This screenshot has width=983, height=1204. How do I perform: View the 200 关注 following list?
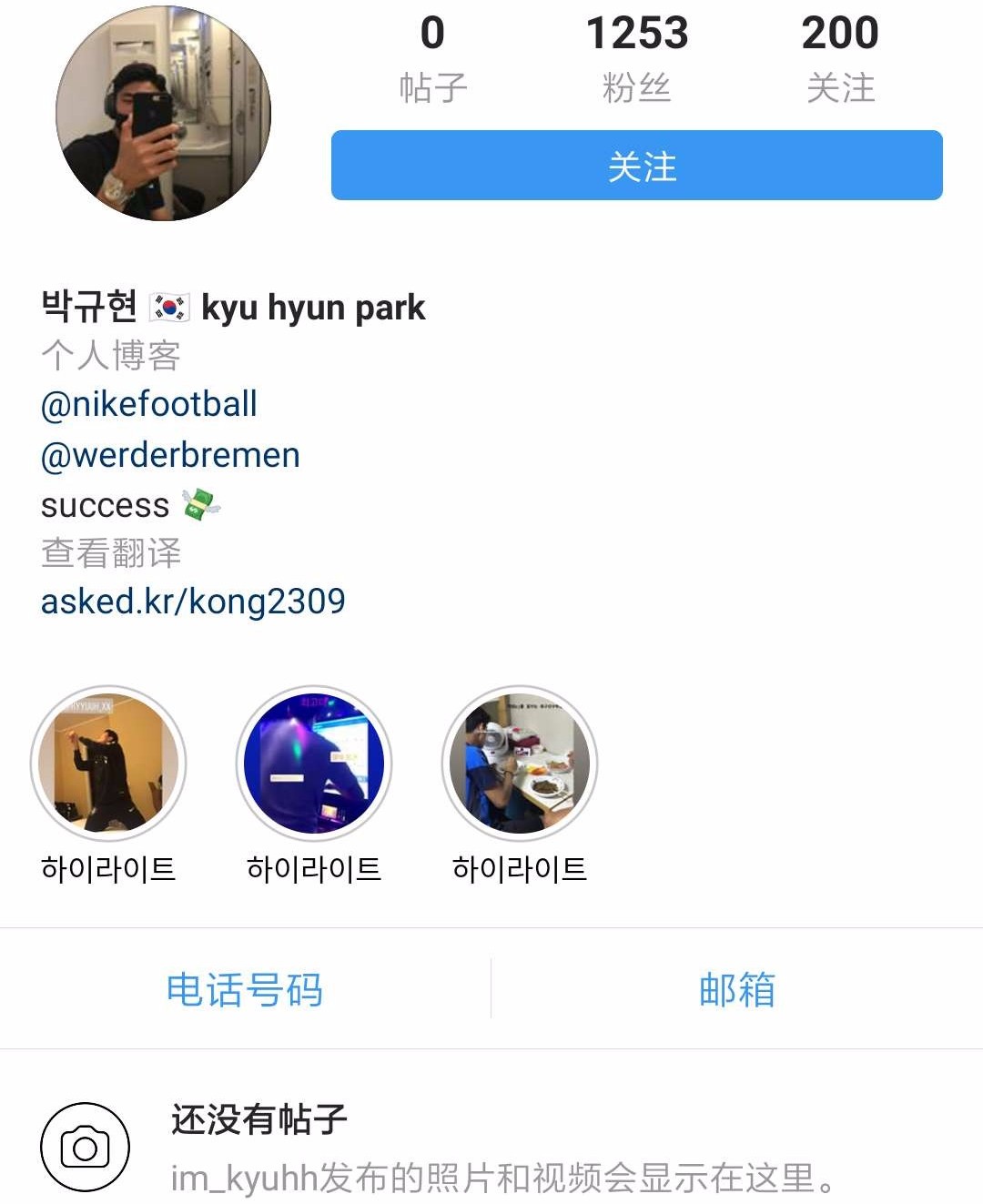point(840,56)
